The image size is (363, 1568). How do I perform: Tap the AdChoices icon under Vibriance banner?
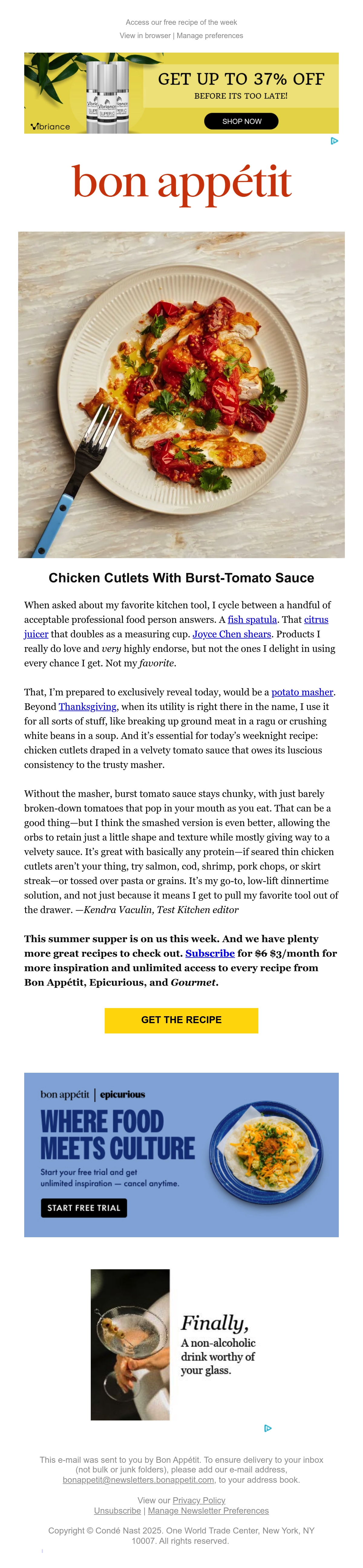334,141
